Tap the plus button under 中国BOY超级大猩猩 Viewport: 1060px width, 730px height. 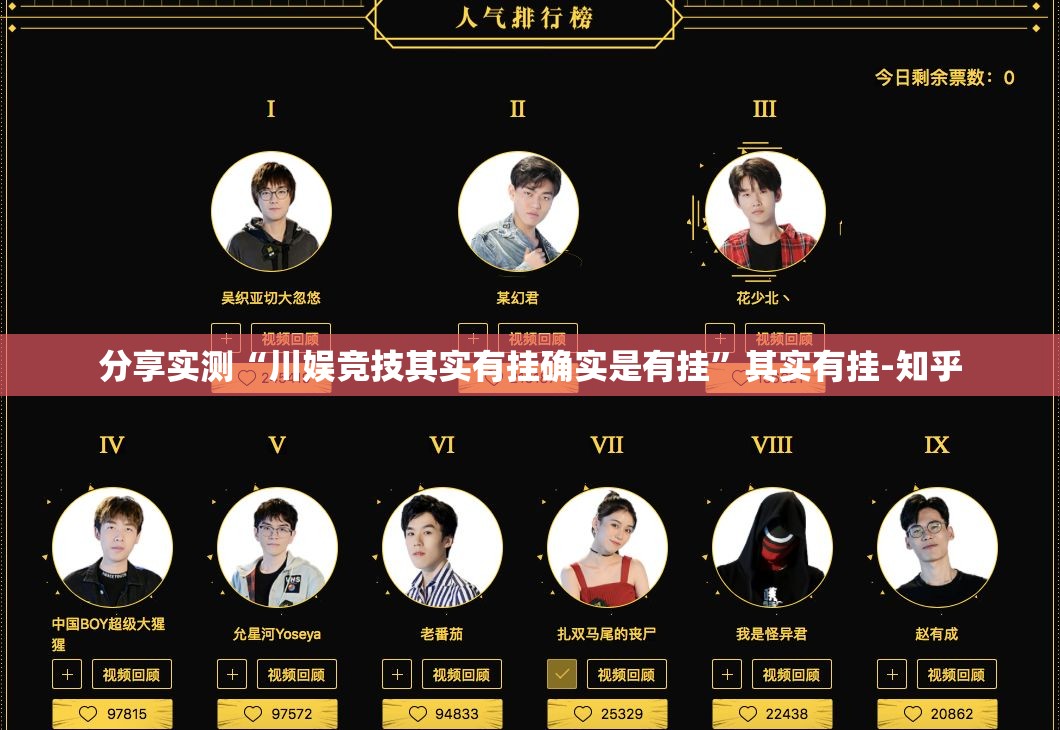click(x=67, y=674)
